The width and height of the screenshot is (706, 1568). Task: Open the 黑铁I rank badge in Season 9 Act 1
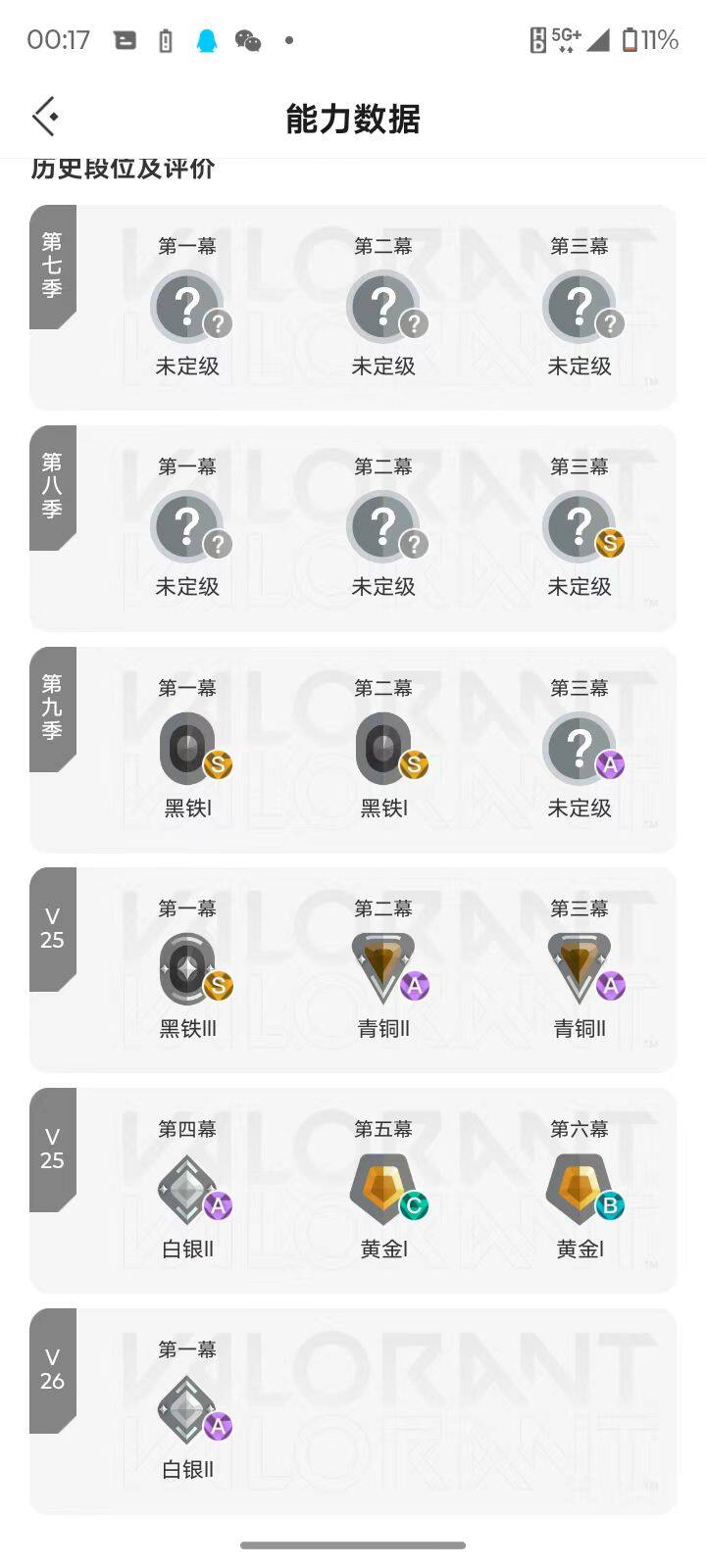click(188, 746)
